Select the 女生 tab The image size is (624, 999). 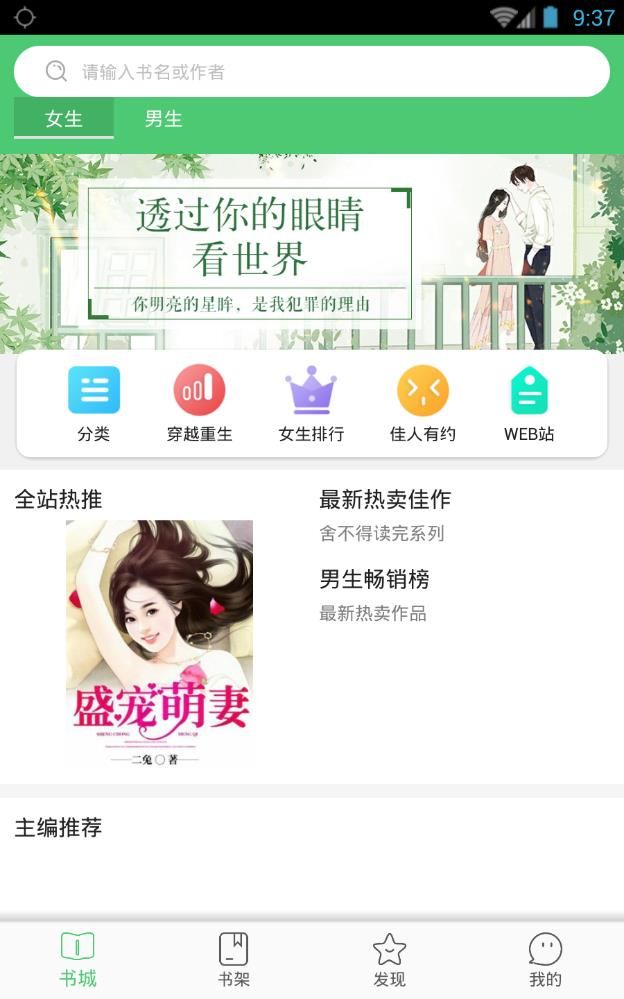click(x=64, y=119)
